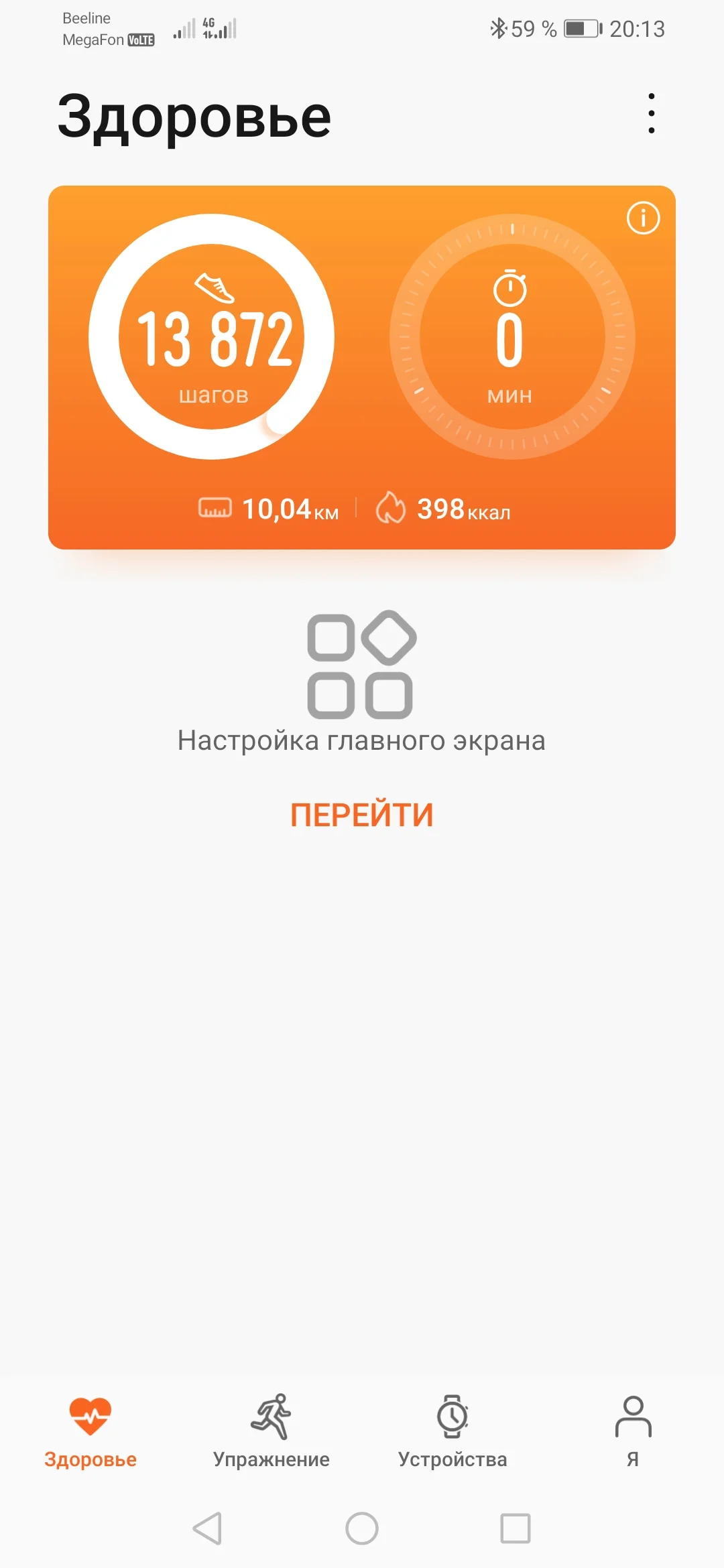Viewport: 724px width, 1568px height.
Task: Open the 13 872 steps details
Action: tap(212, 337)
